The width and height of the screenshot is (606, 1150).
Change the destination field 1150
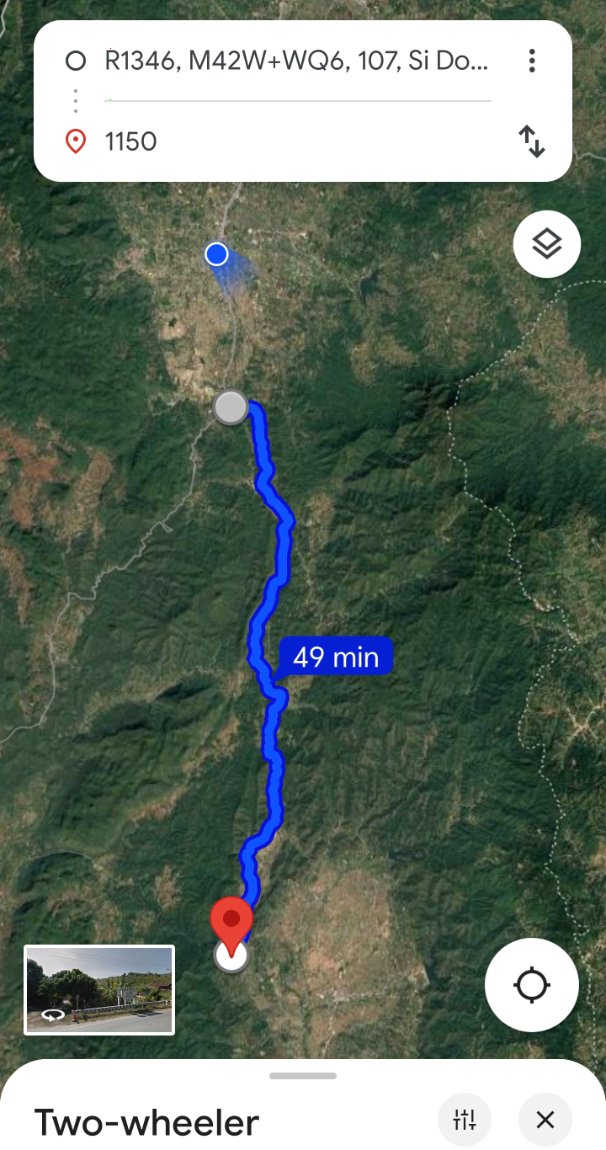(x=297, y=141)
